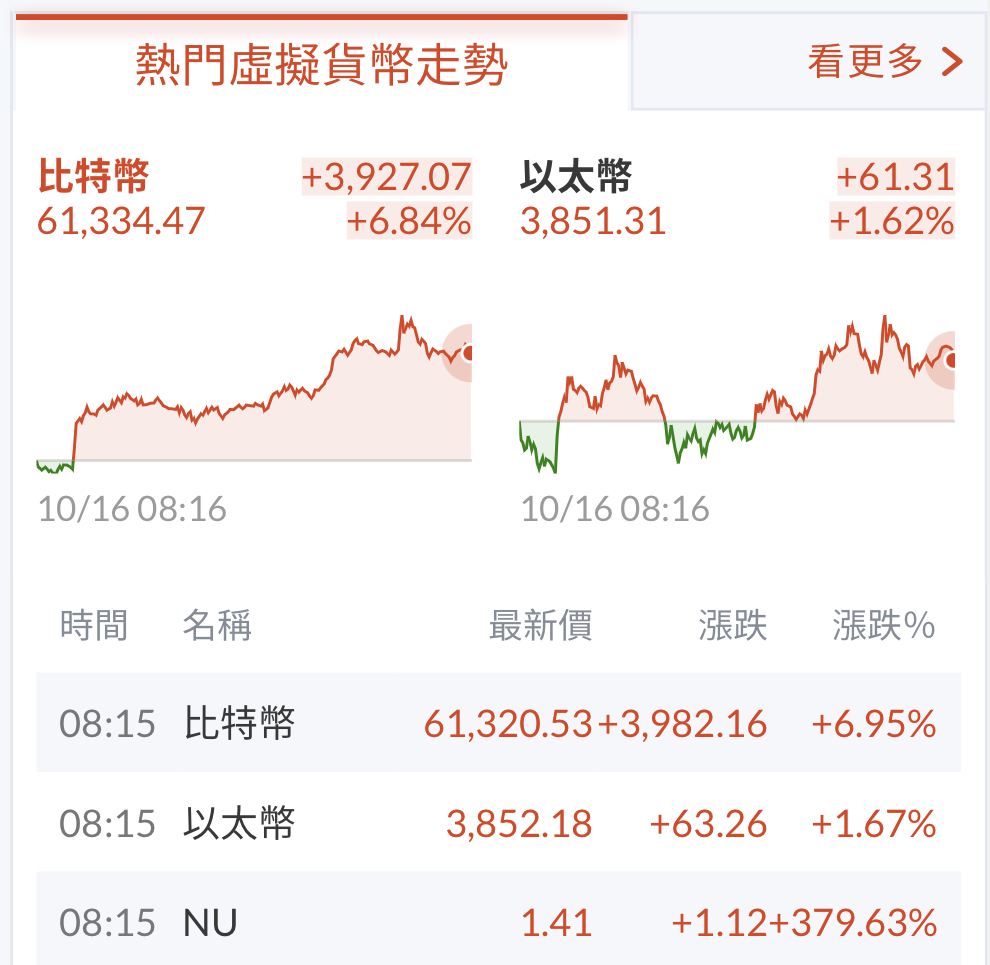Open the 以太幣 row in the table
This screenshot has height=965, width=990.
(498, 824)
